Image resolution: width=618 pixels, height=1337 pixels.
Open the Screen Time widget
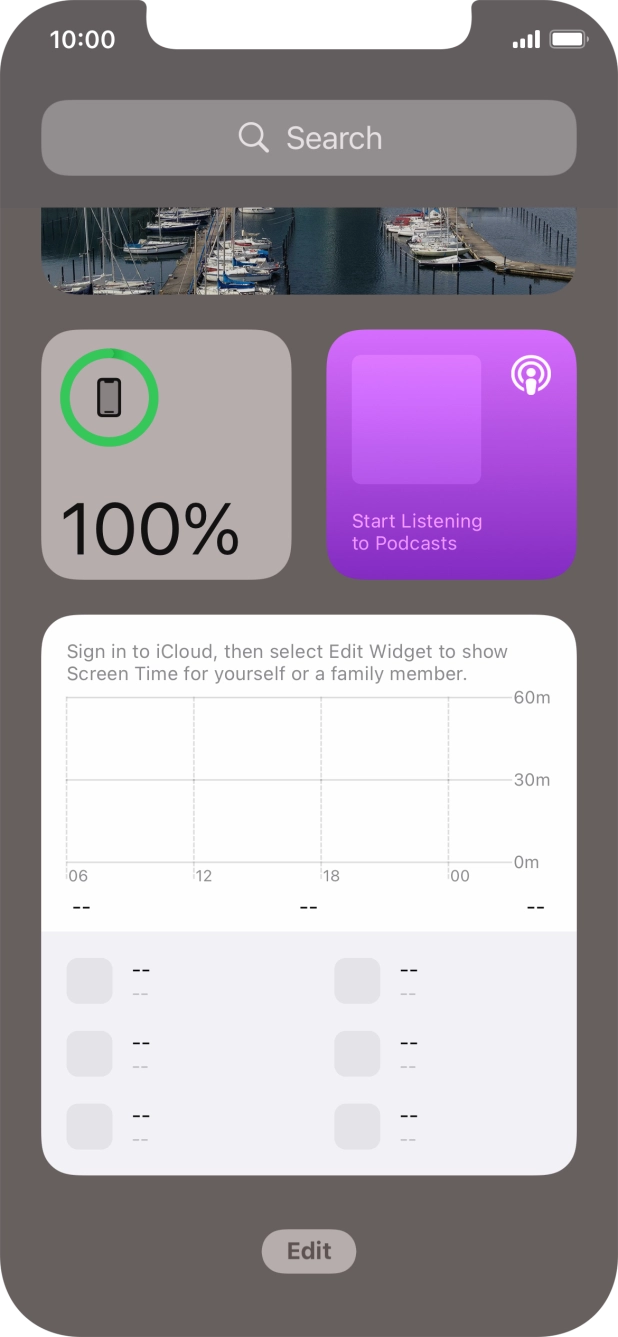pos(309,894)
